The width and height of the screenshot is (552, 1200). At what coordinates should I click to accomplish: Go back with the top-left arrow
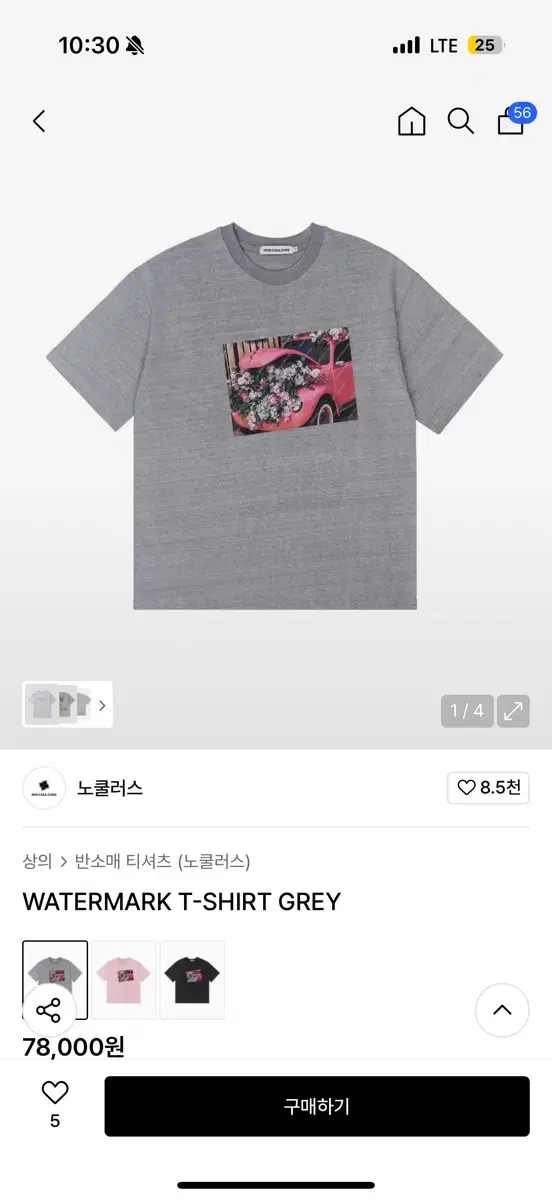pyautogui.click(x=39, y=121)
